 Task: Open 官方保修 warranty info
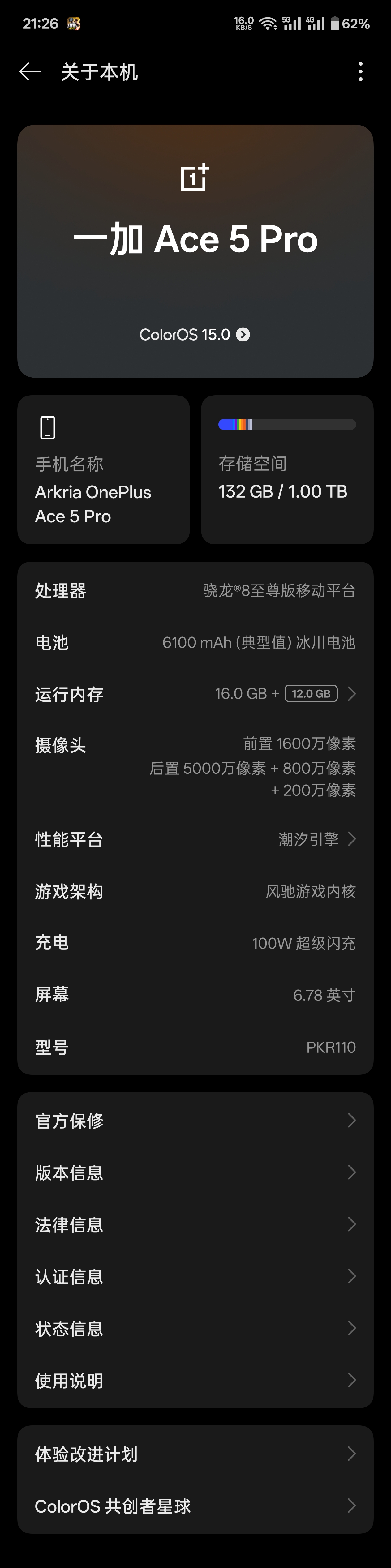[x=195, y=1120]
